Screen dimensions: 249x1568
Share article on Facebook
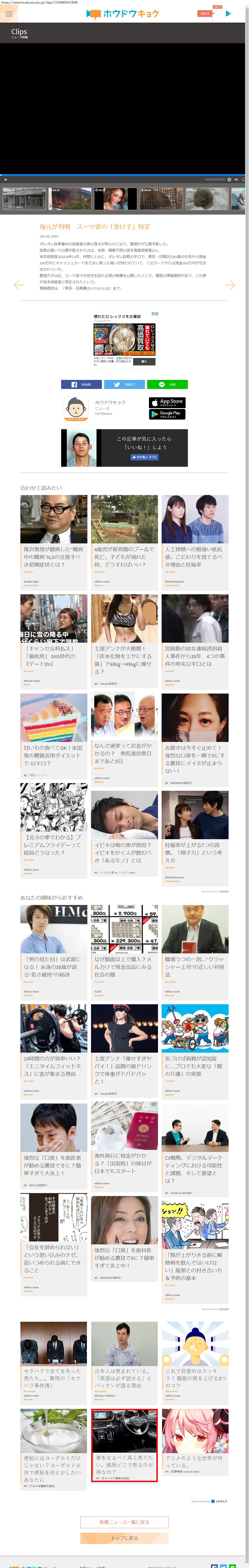pyautogui.click(x=81, y=384)
